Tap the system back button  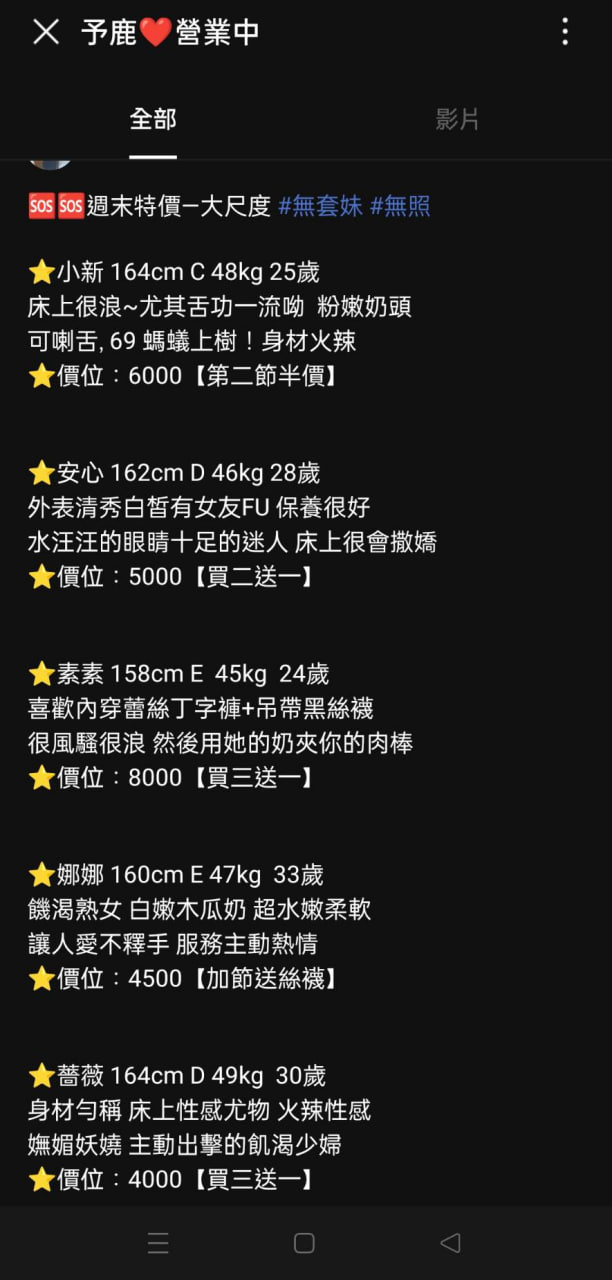tap(450, 1243)
